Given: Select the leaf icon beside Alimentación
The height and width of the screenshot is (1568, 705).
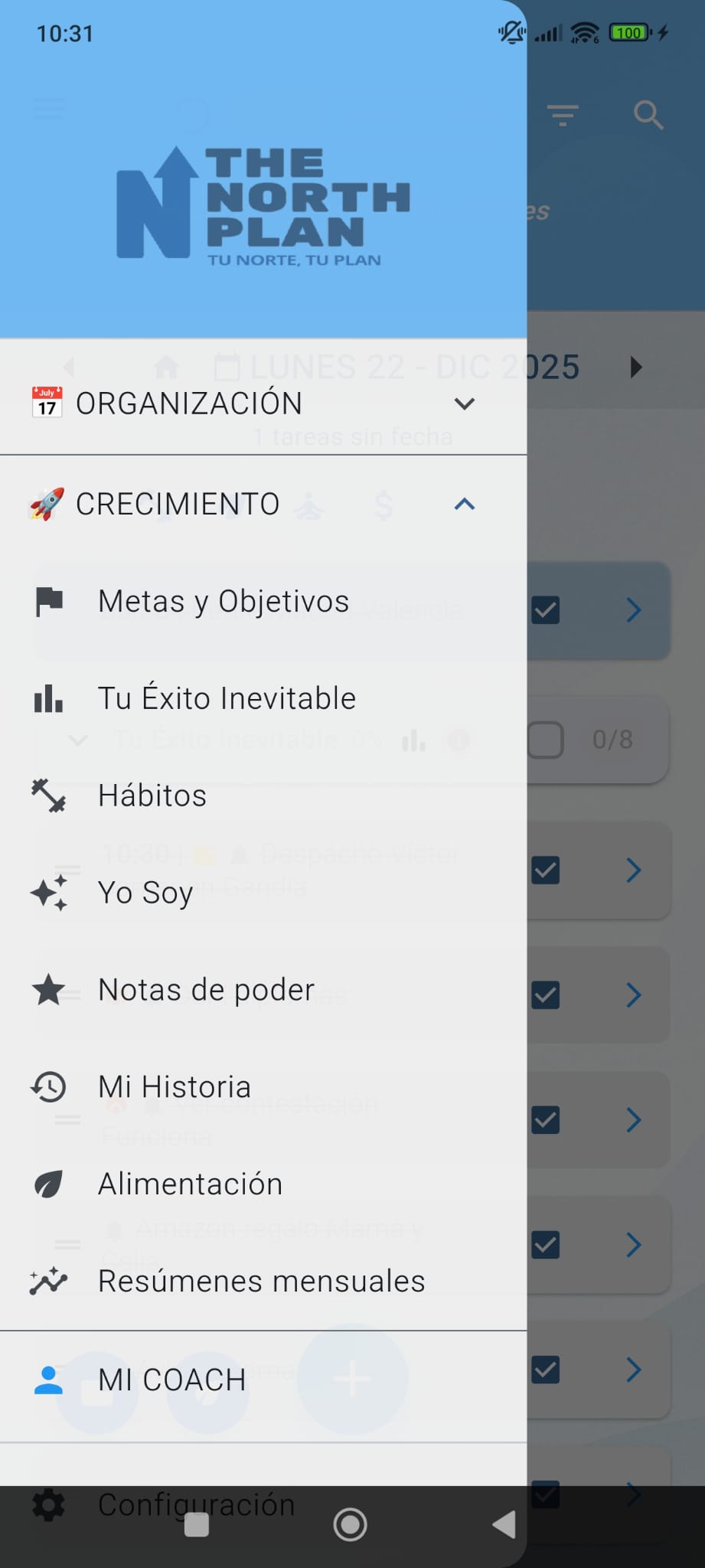Looking at the screenshot, I should coord(48,1184).
